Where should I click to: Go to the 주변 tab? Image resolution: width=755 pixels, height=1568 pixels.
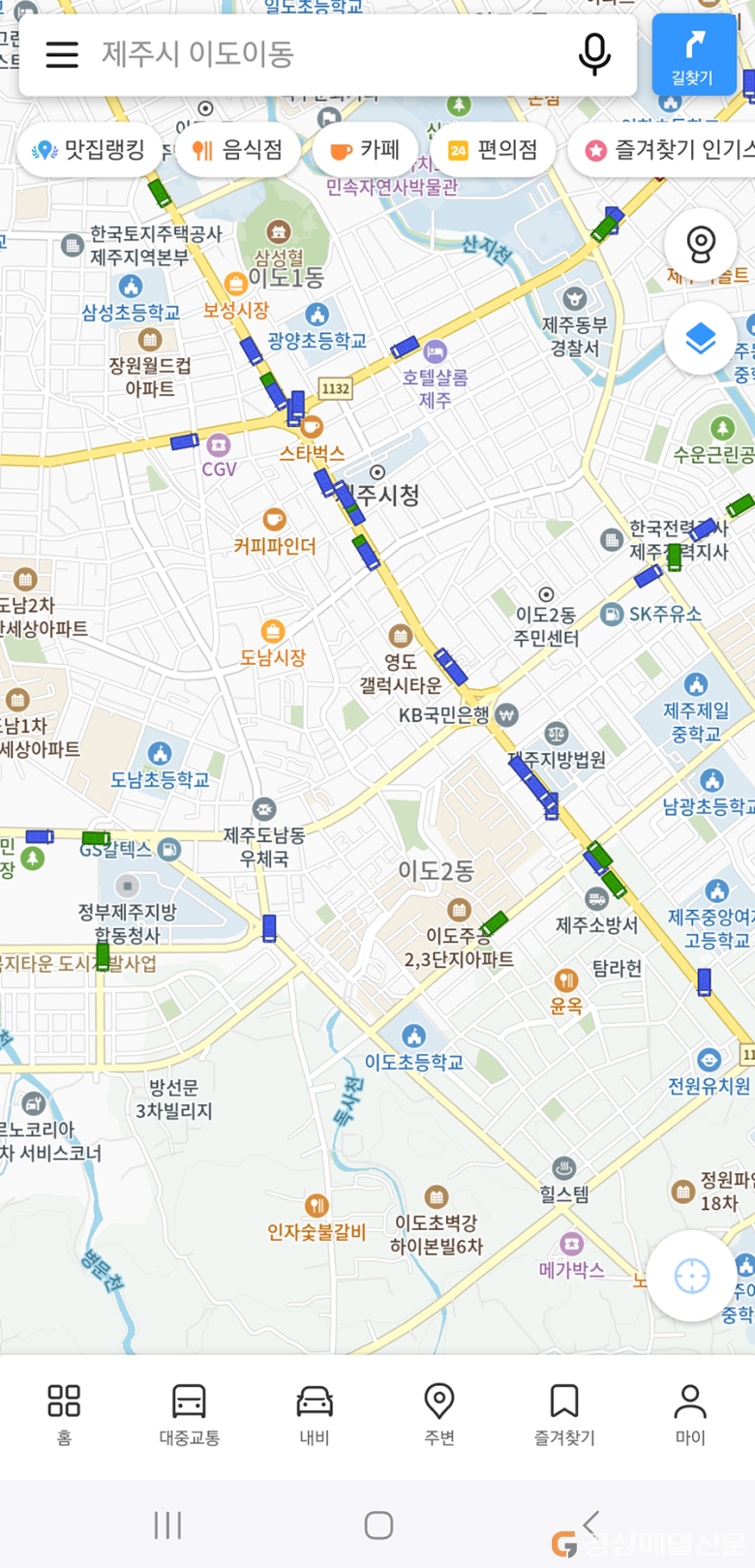(439, 1415)
